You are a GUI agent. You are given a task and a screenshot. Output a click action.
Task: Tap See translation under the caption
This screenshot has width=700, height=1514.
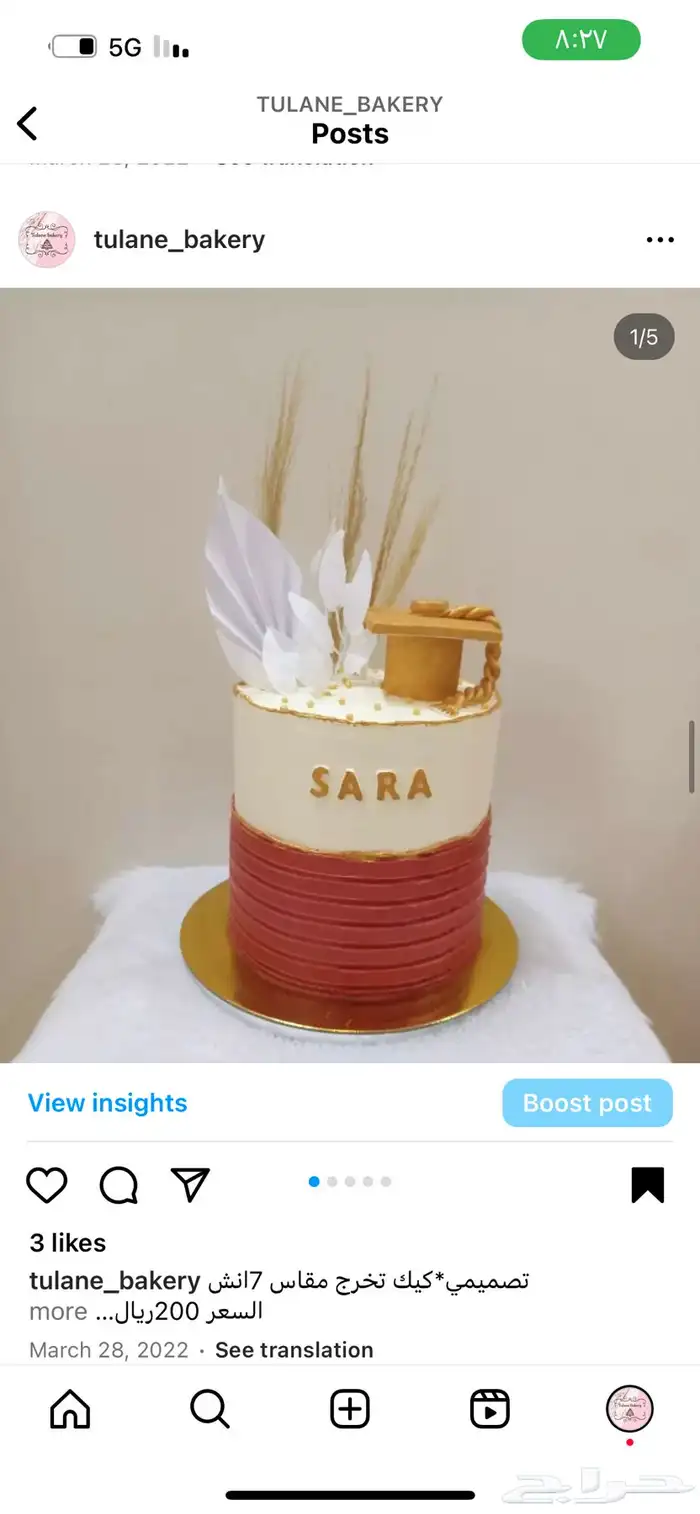[x=294, y=1350]
